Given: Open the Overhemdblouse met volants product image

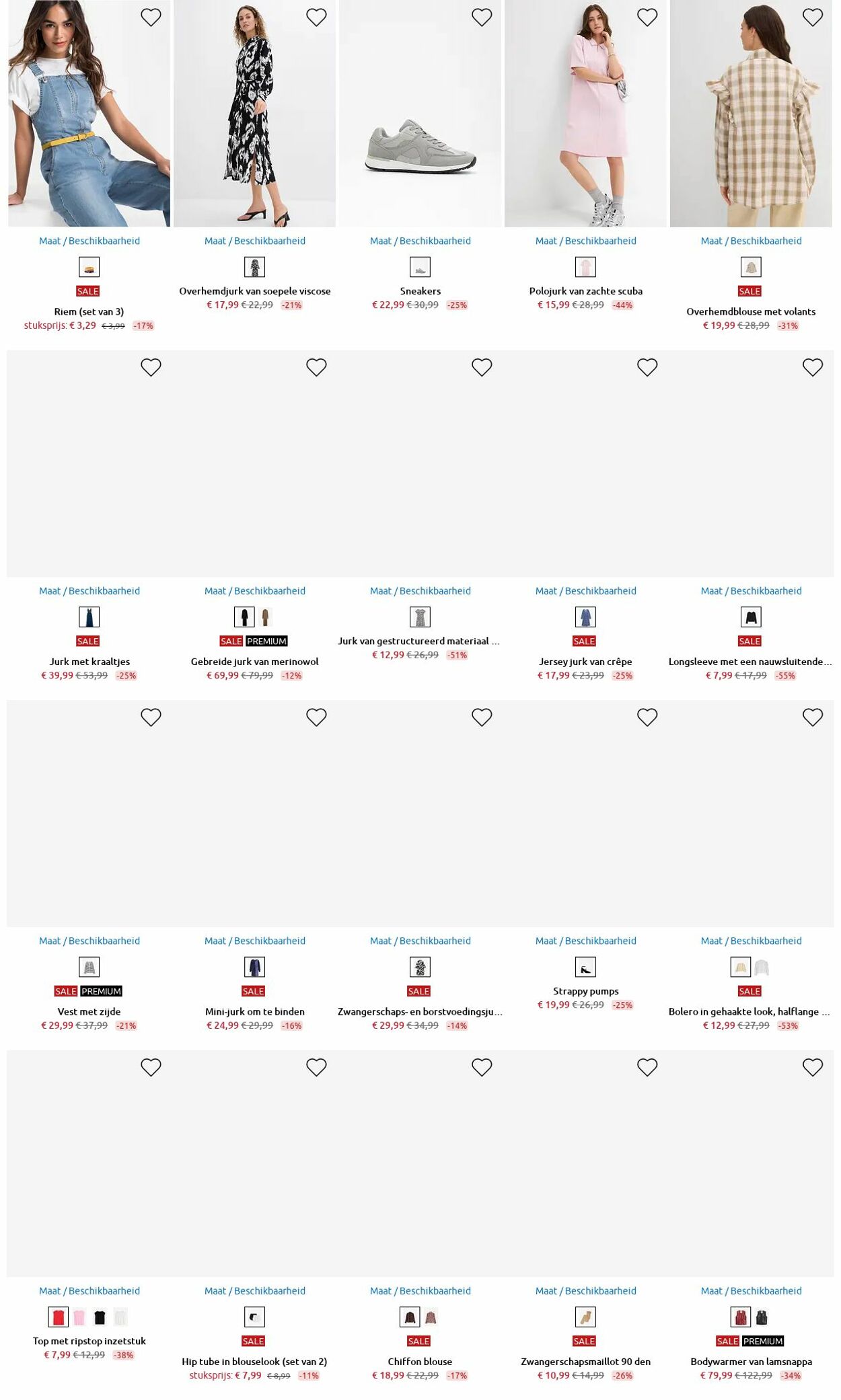Looking at the screenshot, I should coord(751,114).
